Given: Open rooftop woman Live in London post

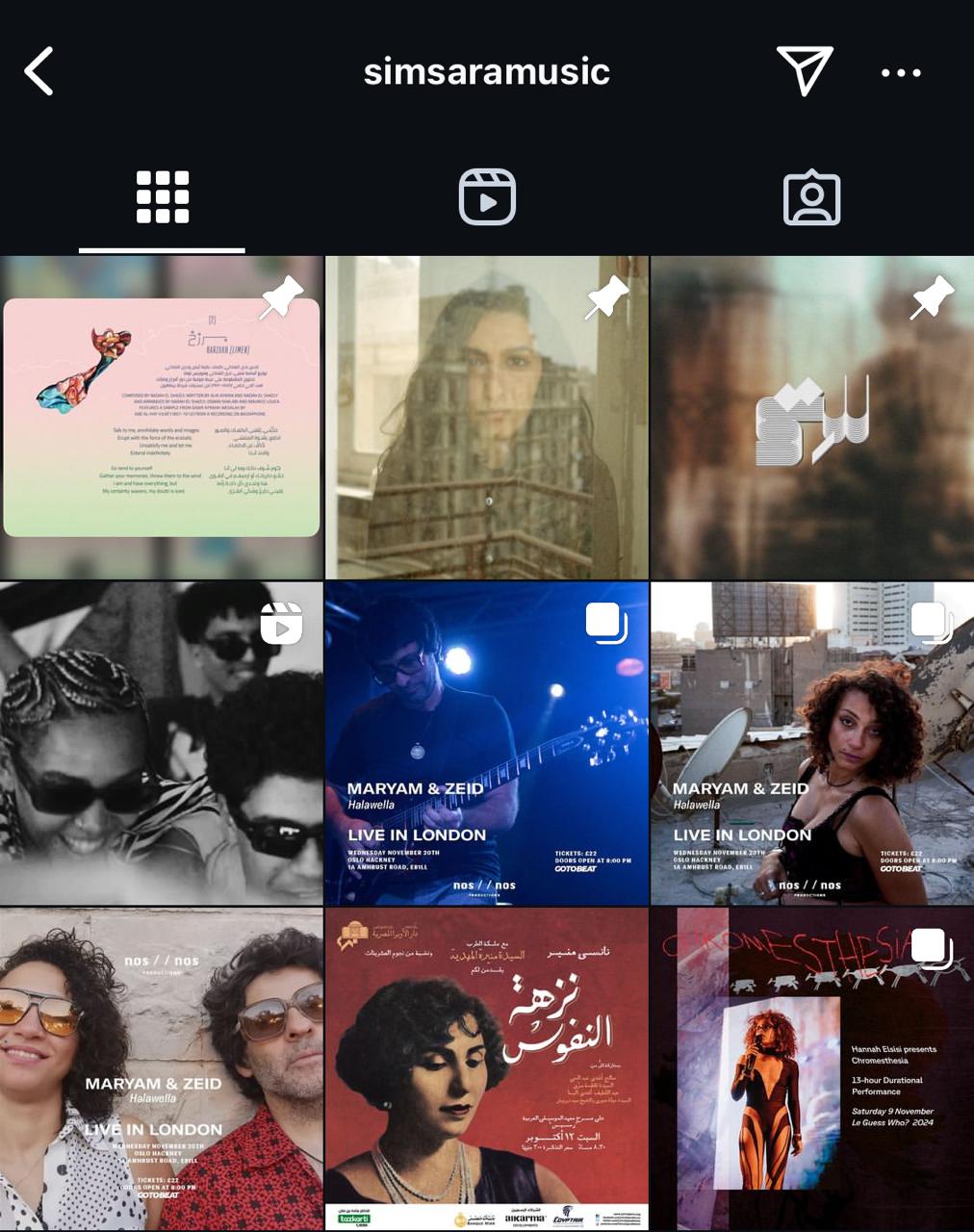Looking at the screenshot, I should pyautogui.click(x=812, y=743).
